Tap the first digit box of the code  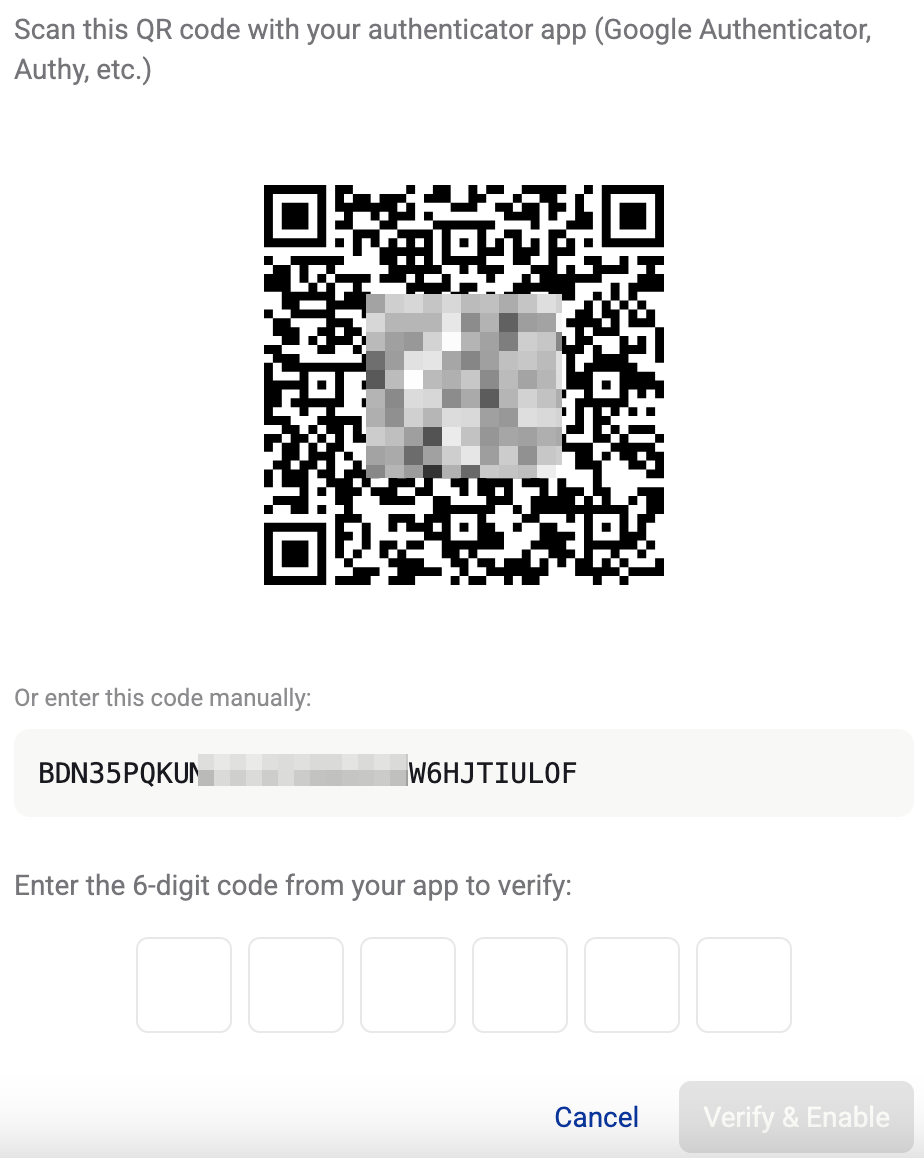(184, 984)
